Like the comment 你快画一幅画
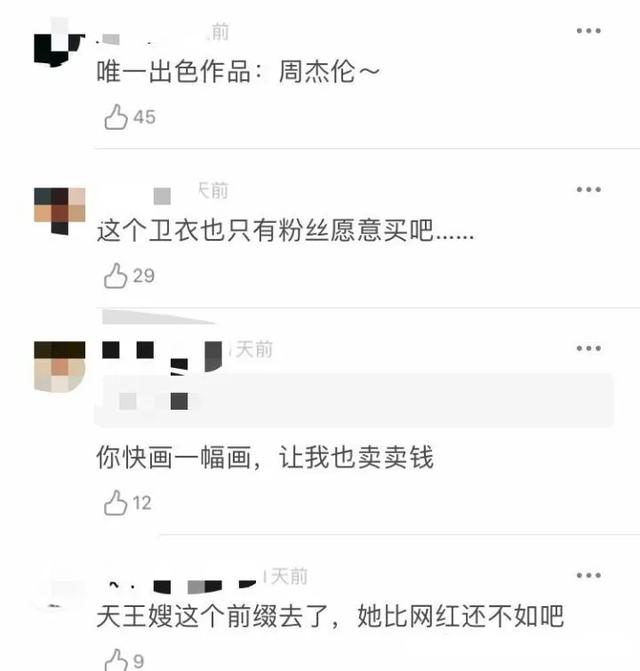The image size is (640, 671). point(117,502)
